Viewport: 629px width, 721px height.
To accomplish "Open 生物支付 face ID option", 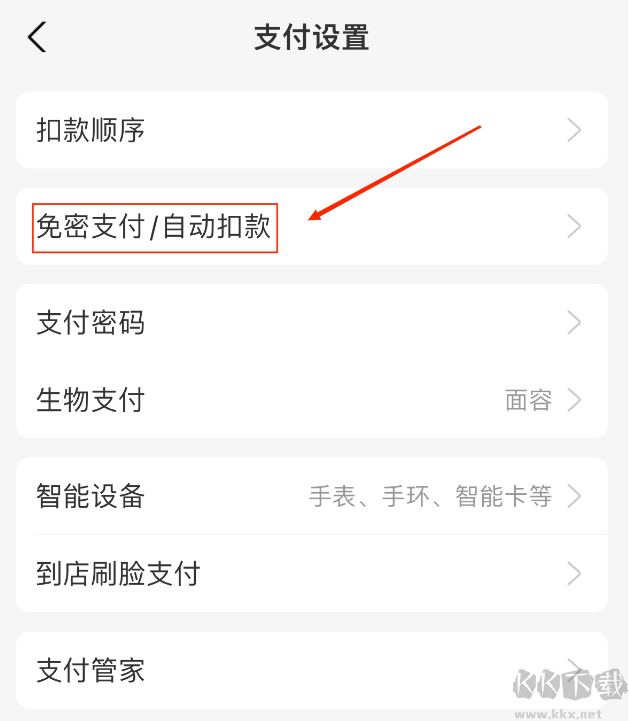I will point(311,400).
